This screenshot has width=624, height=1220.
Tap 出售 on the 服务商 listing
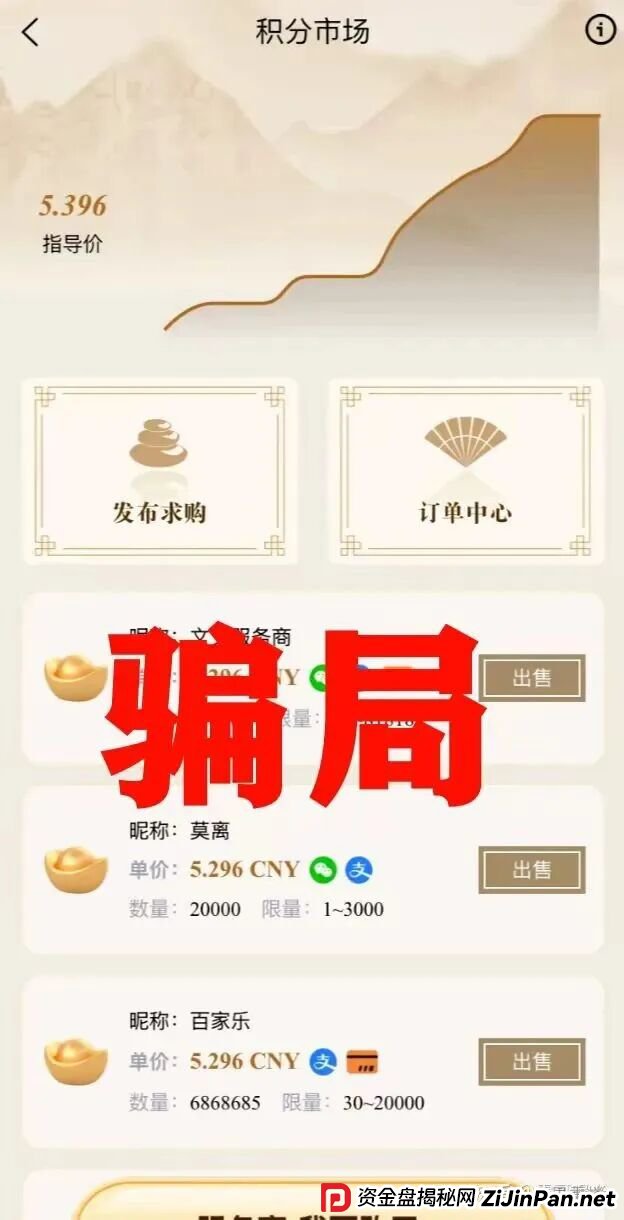[531, 678]
